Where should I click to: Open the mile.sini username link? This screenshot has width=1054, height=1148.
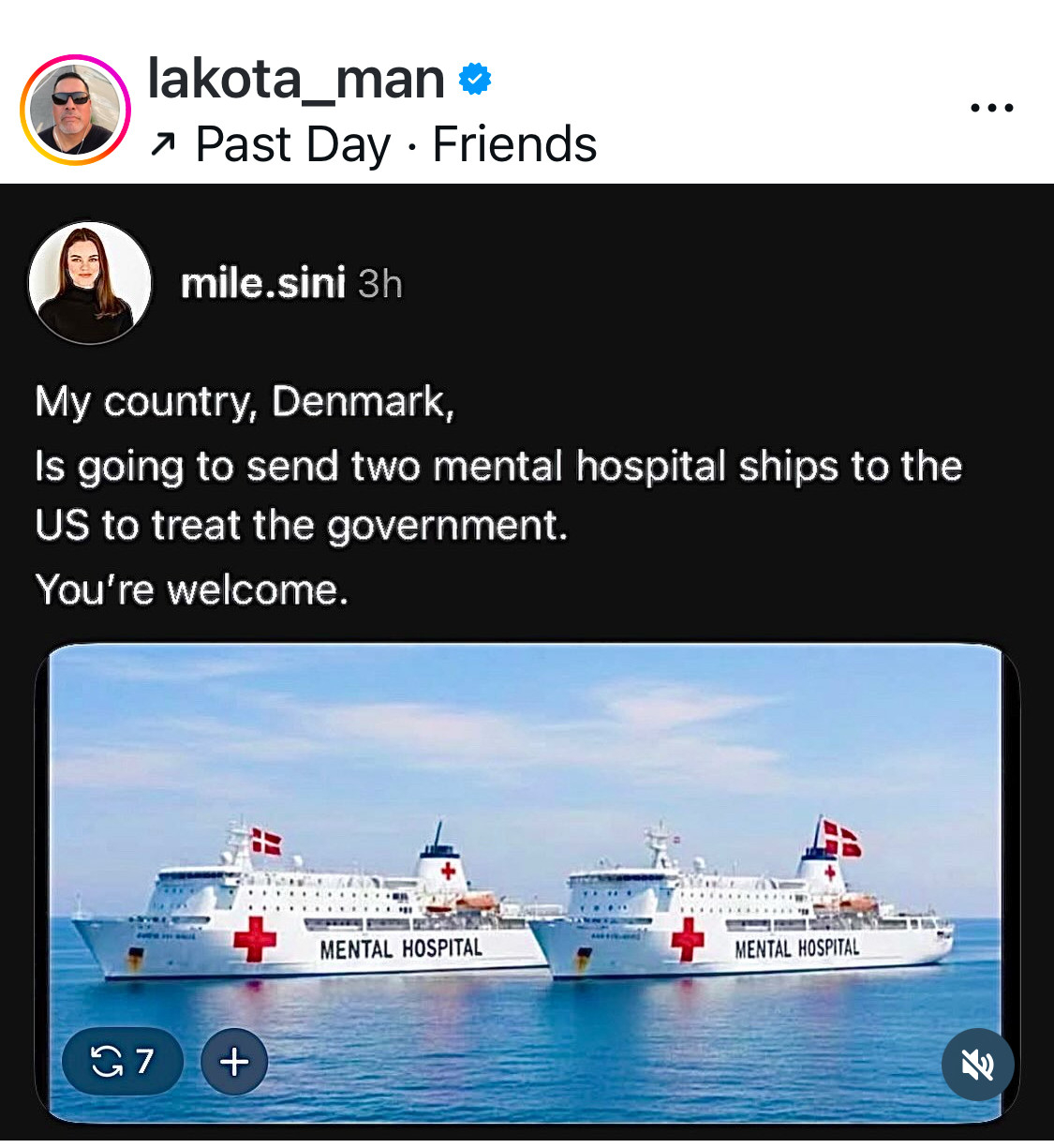262,283
